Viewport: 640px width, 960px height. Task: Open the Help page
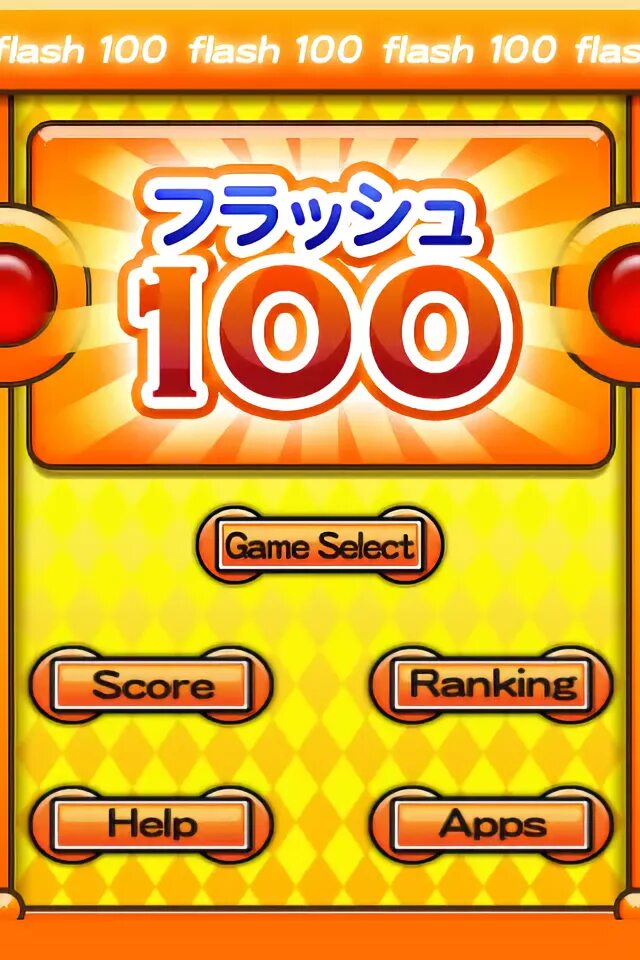point(152,825)
